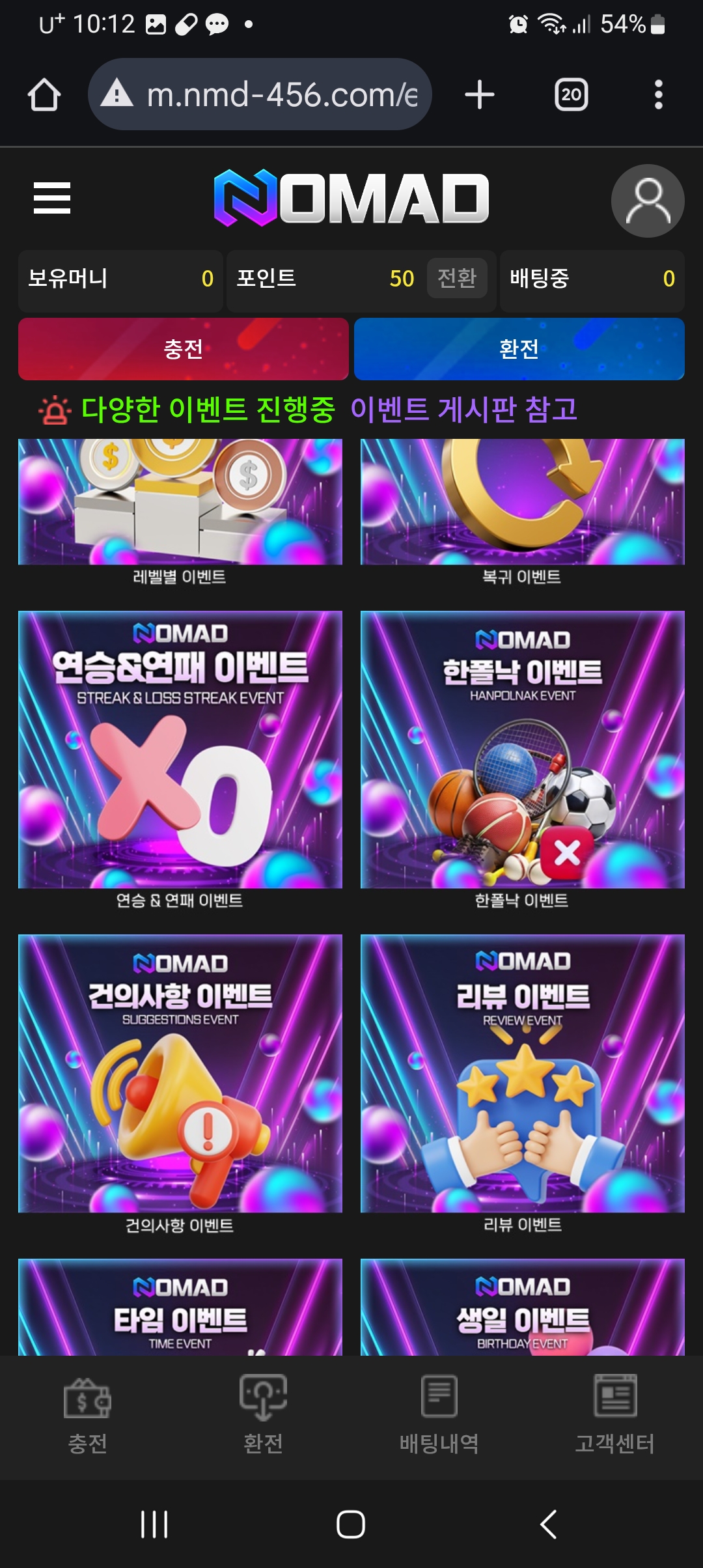Tap the red 충전 button
The image size is (703, 1568).
[x=183, y=349]
